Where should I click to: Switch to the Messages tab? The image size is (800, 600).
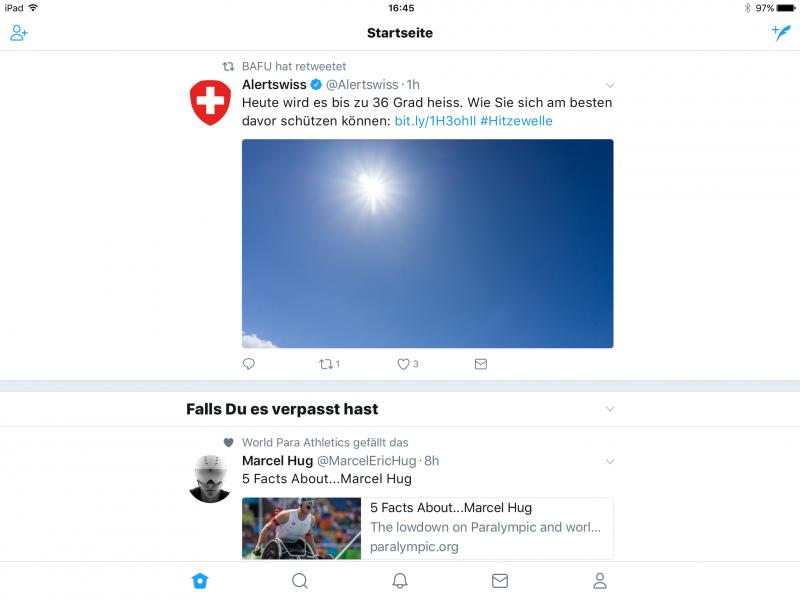tap(500, 581)
